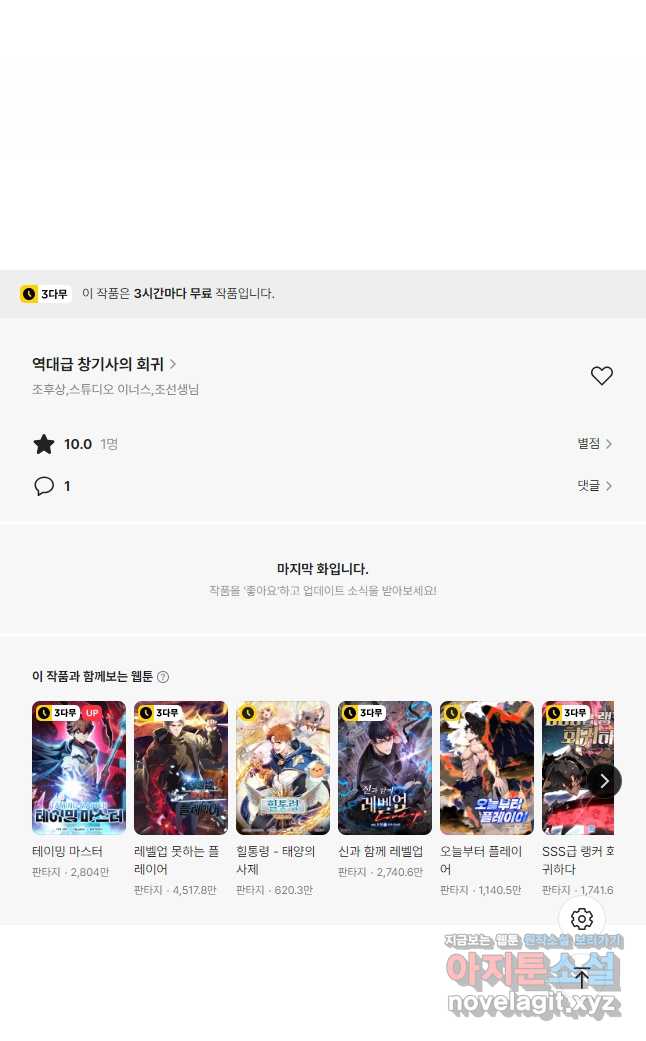
Task: Show next recommended webtoons with the arrow
Action: tap(603, 780)
